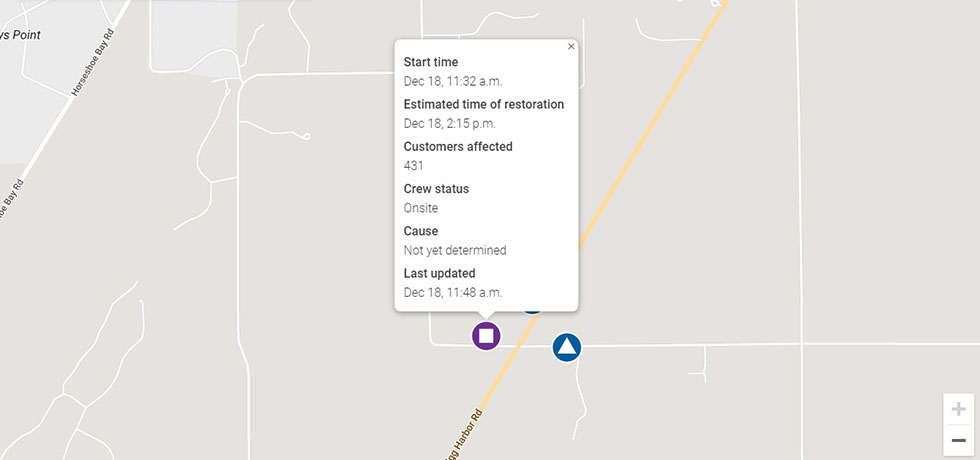Select the purple square outage marker
The height and width of the screenshot is (460, 980).
(486, 335)
